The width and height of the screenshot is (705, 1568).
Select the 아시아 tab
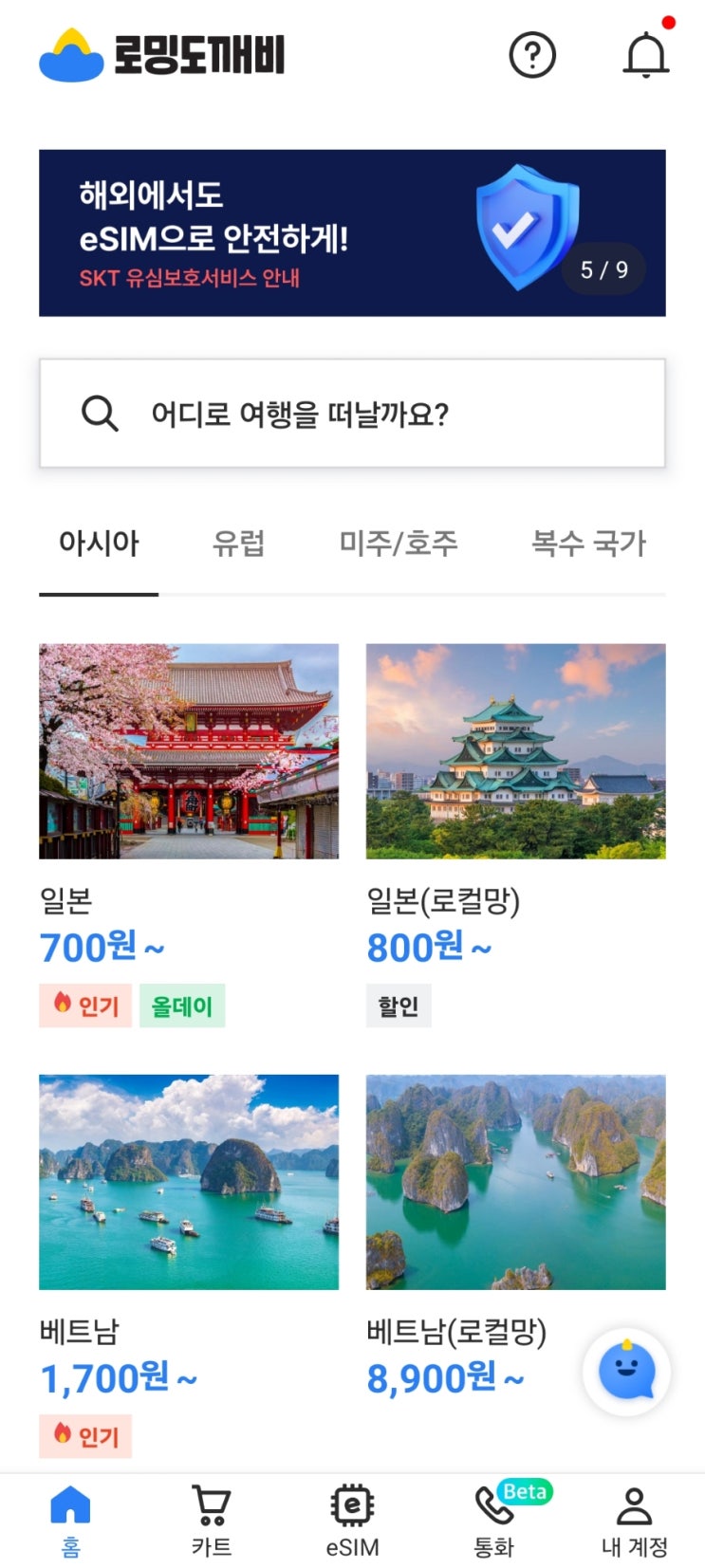pos(99,544)
